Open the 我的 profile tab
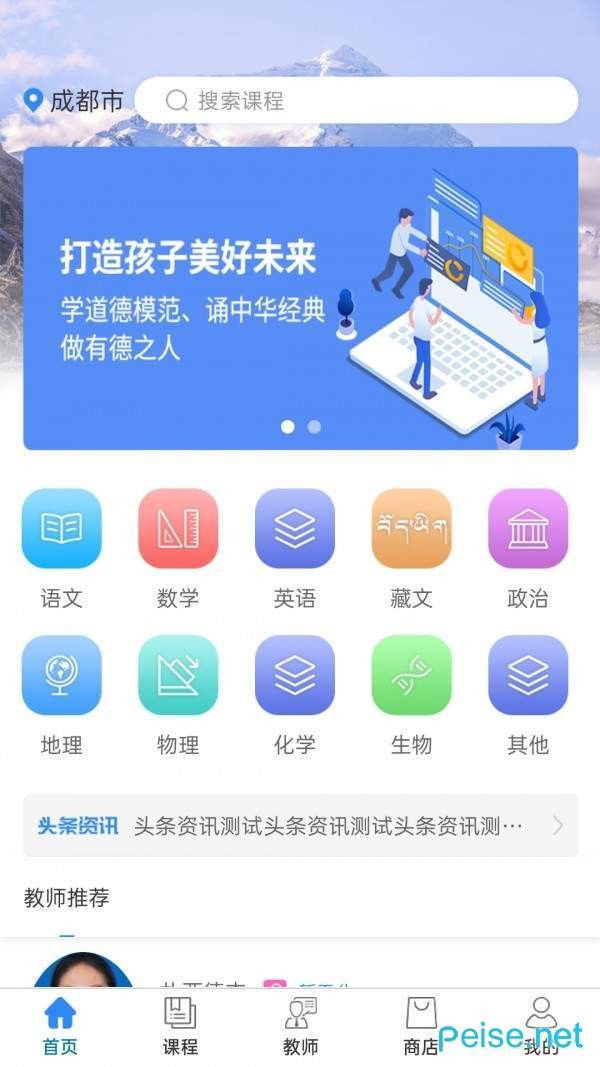This screenshot has height=1067, width=600. 540,1027
